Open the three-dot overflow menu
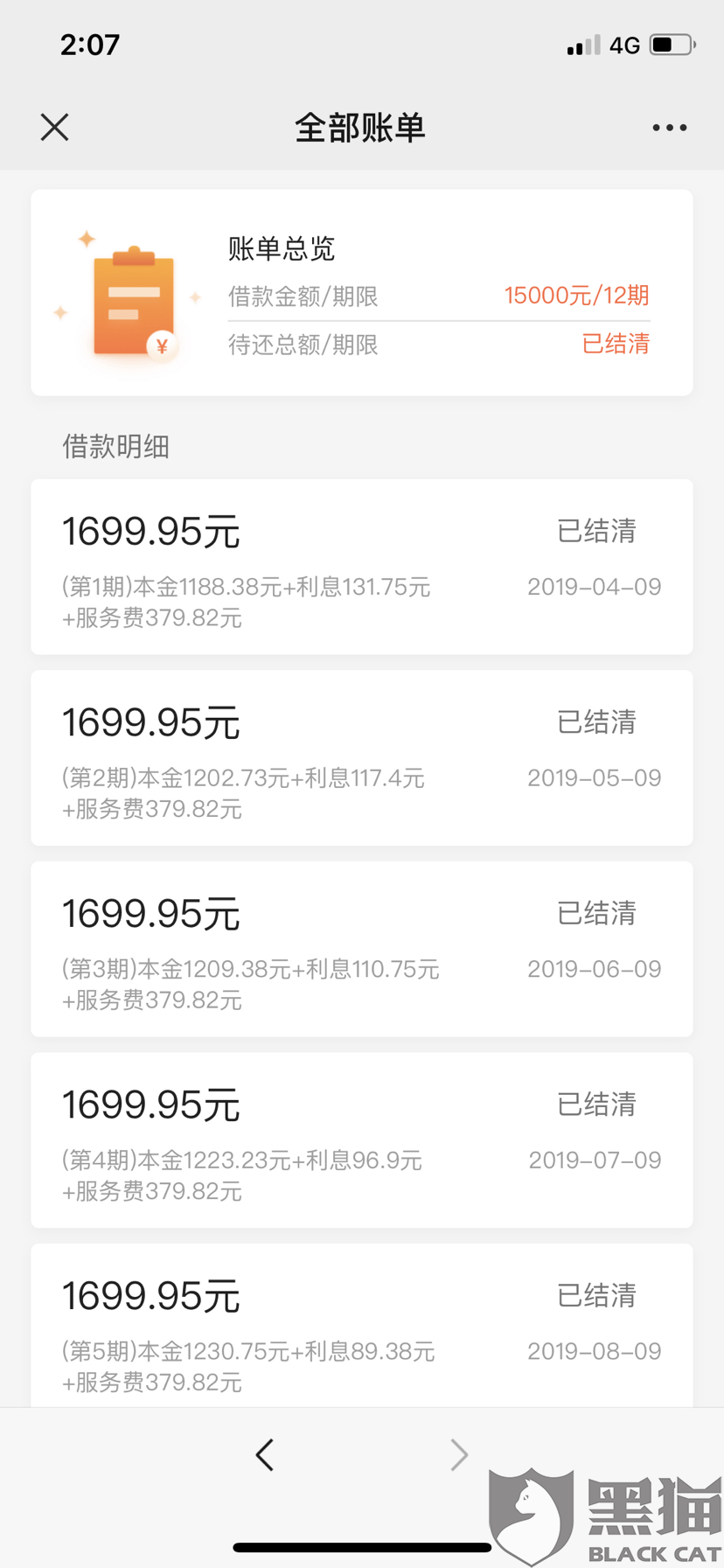The height and width of the screenshot is (1568, 724). coord(669,128)
